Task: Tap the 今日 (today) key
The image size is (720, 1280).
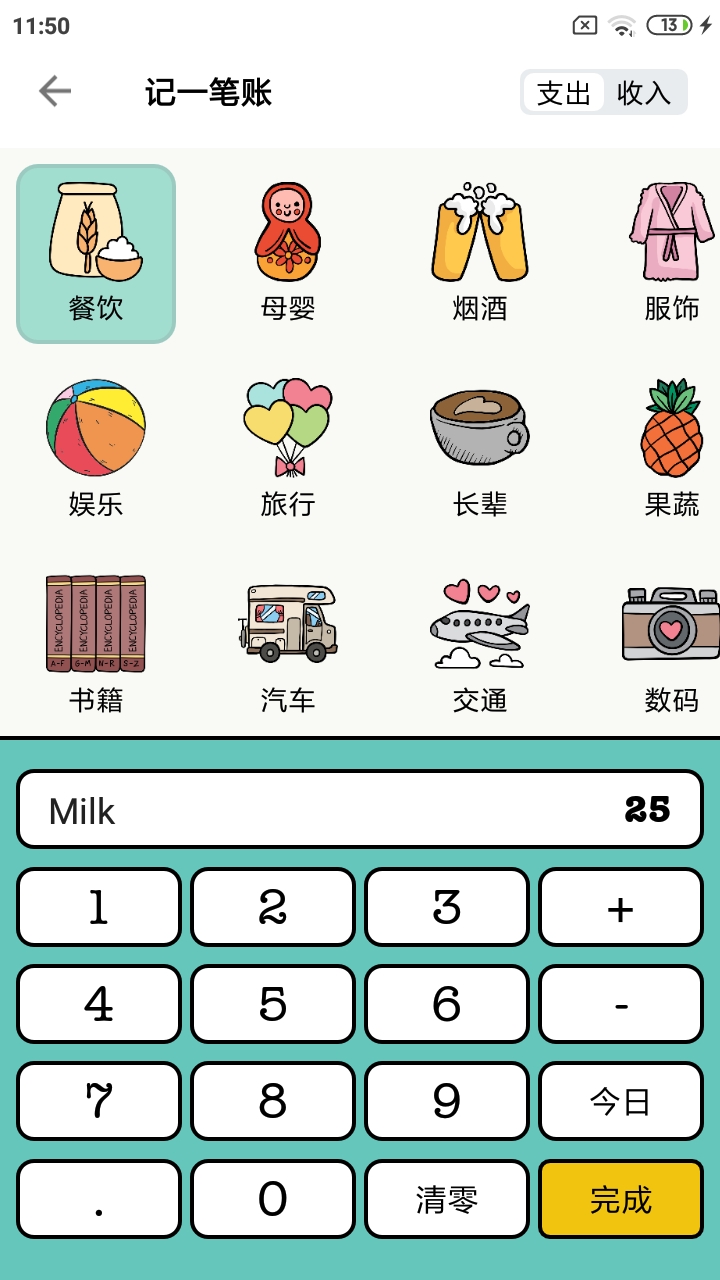Action: coord(620,1102)
